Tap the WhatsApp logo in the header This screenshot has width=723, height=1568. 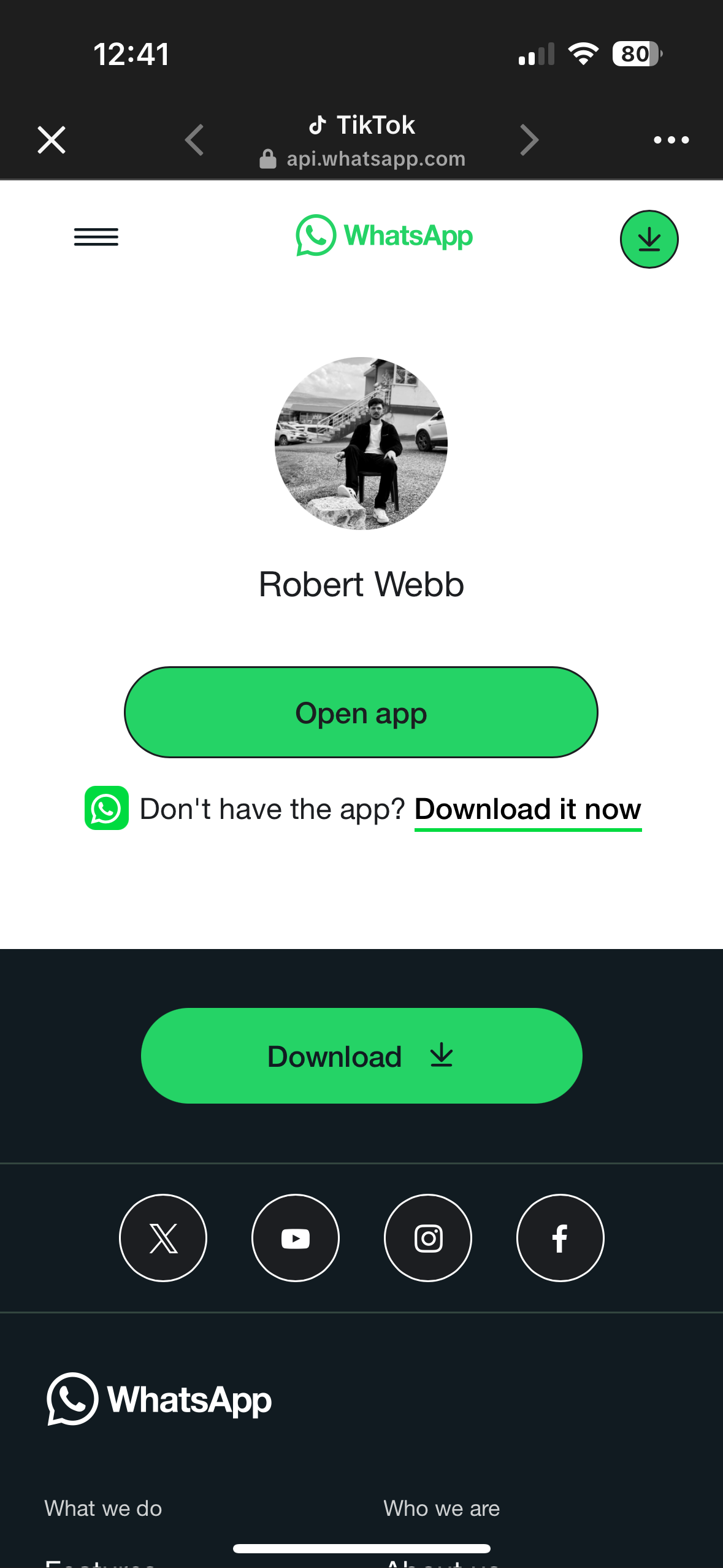pos(384,236)
